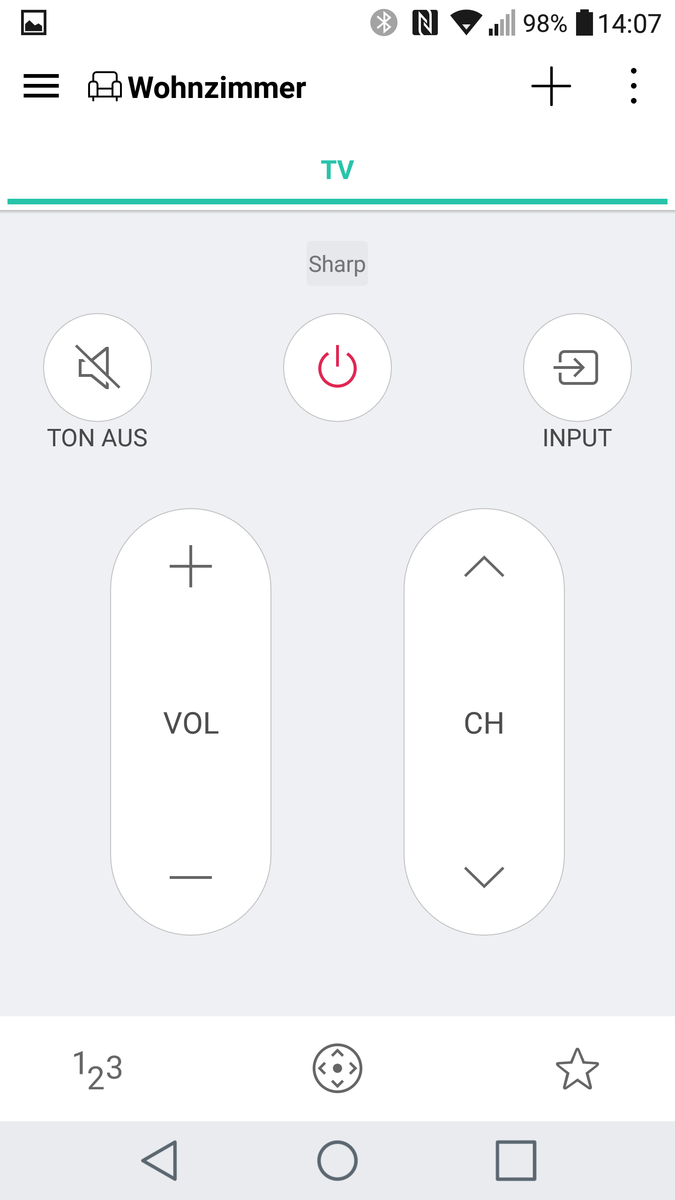Viewport: 675px width, 1200px height.
Task: Tap the Sharp brand label
Action: pos(337,264)
